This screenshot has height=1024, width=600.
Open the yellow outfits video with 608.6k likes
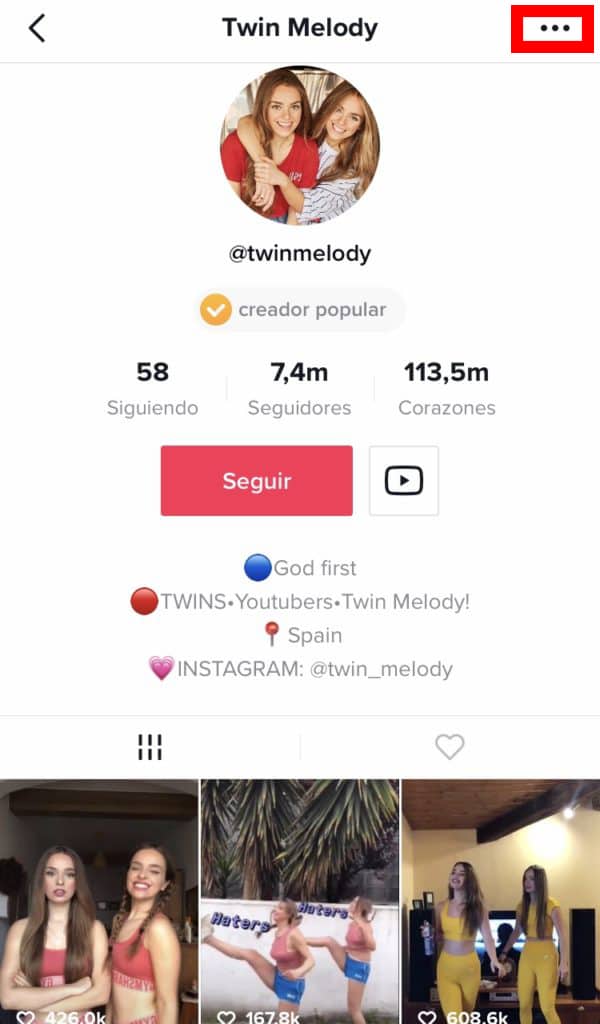500,900
